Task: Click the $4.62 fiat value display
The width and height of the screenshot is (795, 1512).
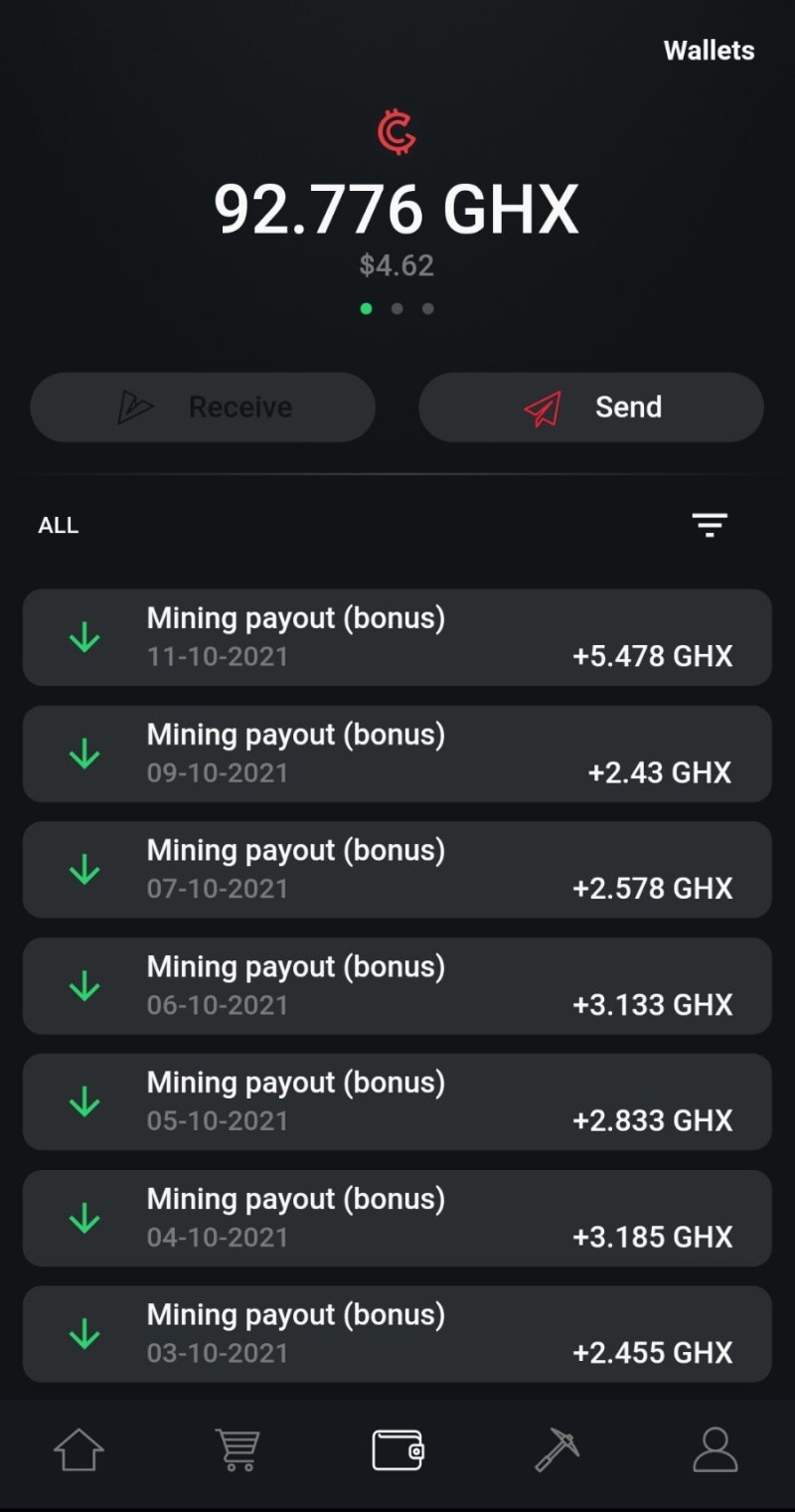Action: pos(397,264)
